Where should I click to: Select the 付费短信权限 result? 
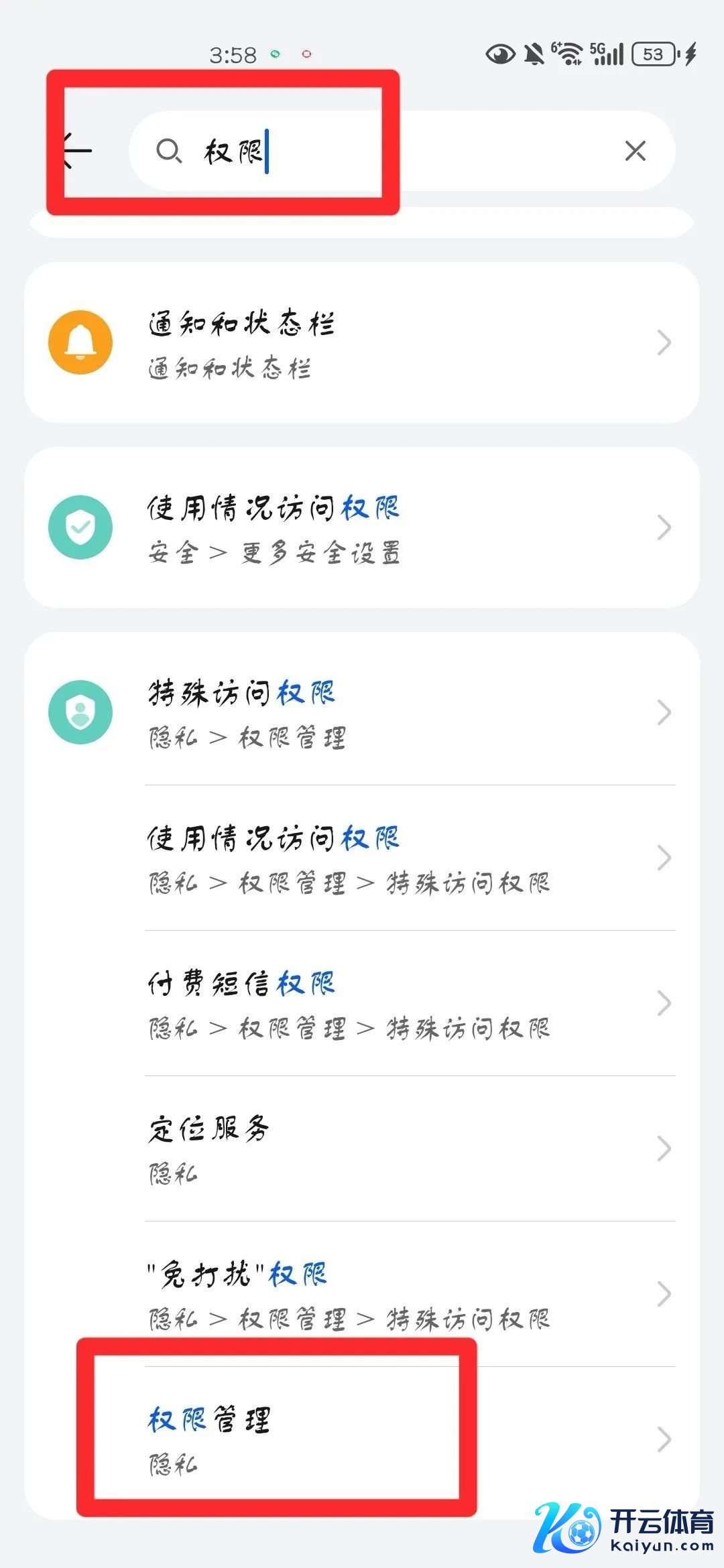[x=409, y=1004]
